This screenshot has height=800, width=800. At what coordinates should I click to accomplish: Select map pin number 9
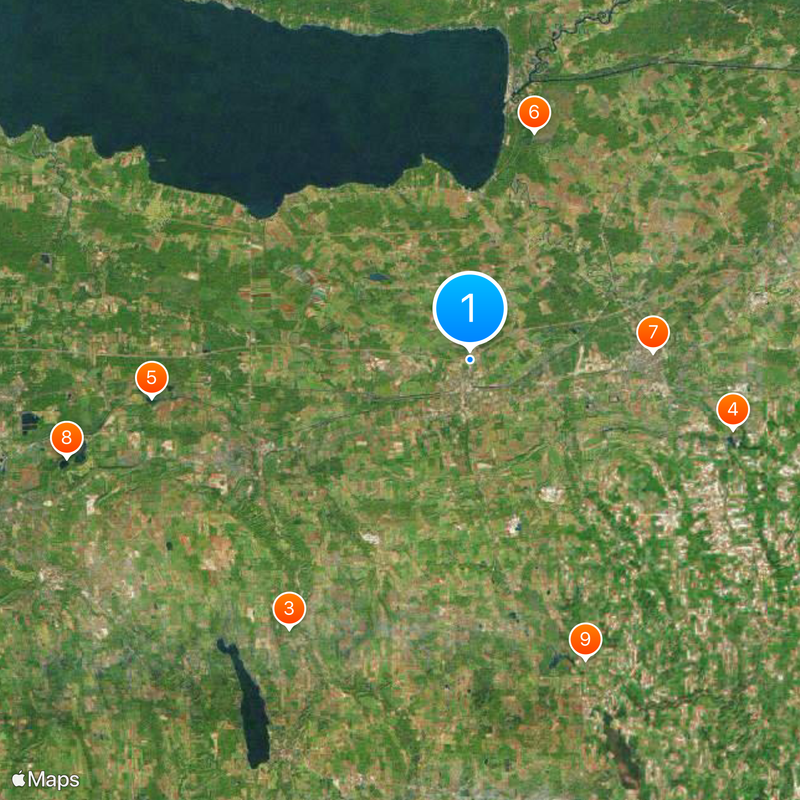click(585, 638)
